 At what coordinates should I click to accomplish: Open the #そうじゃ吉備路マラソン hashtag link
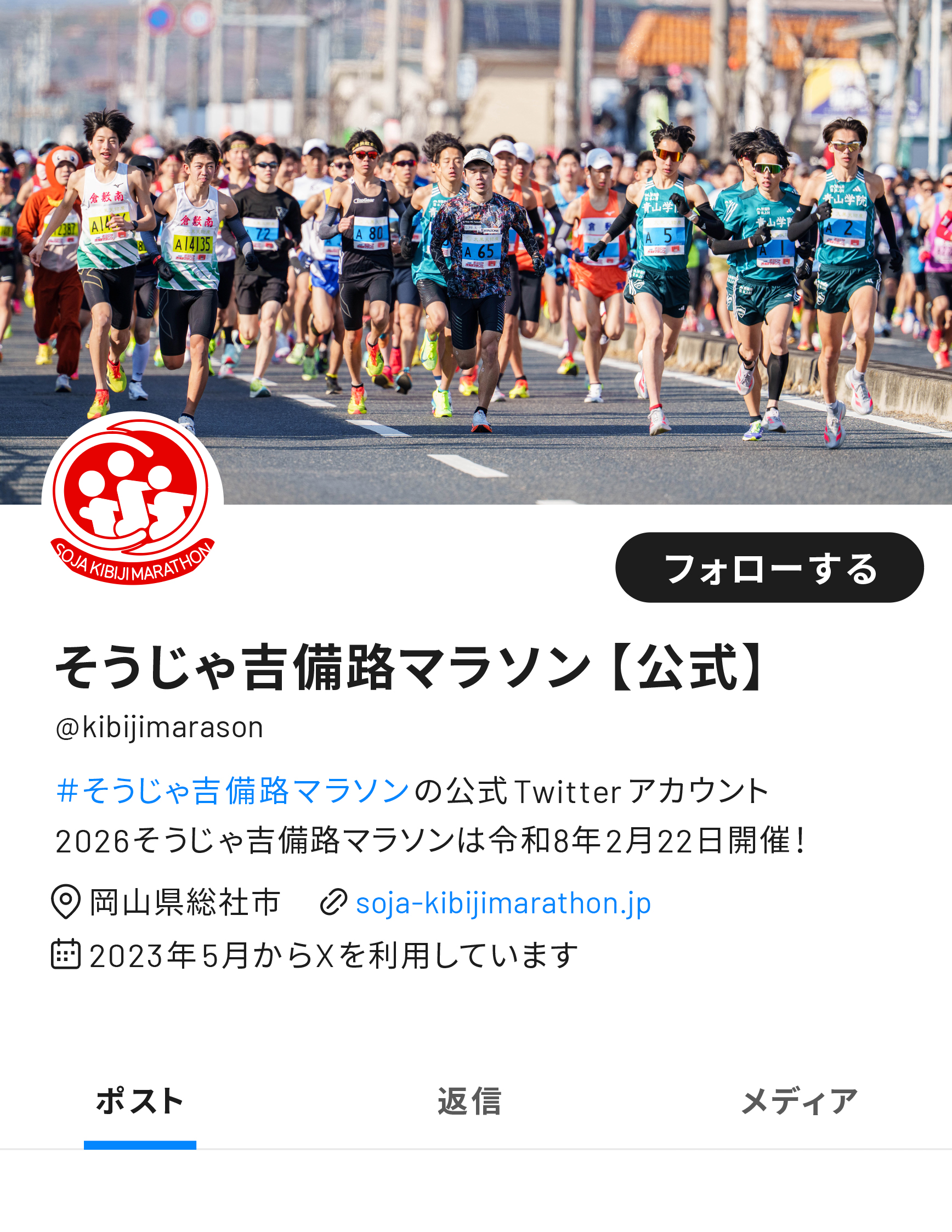click(x=233, y=790)
